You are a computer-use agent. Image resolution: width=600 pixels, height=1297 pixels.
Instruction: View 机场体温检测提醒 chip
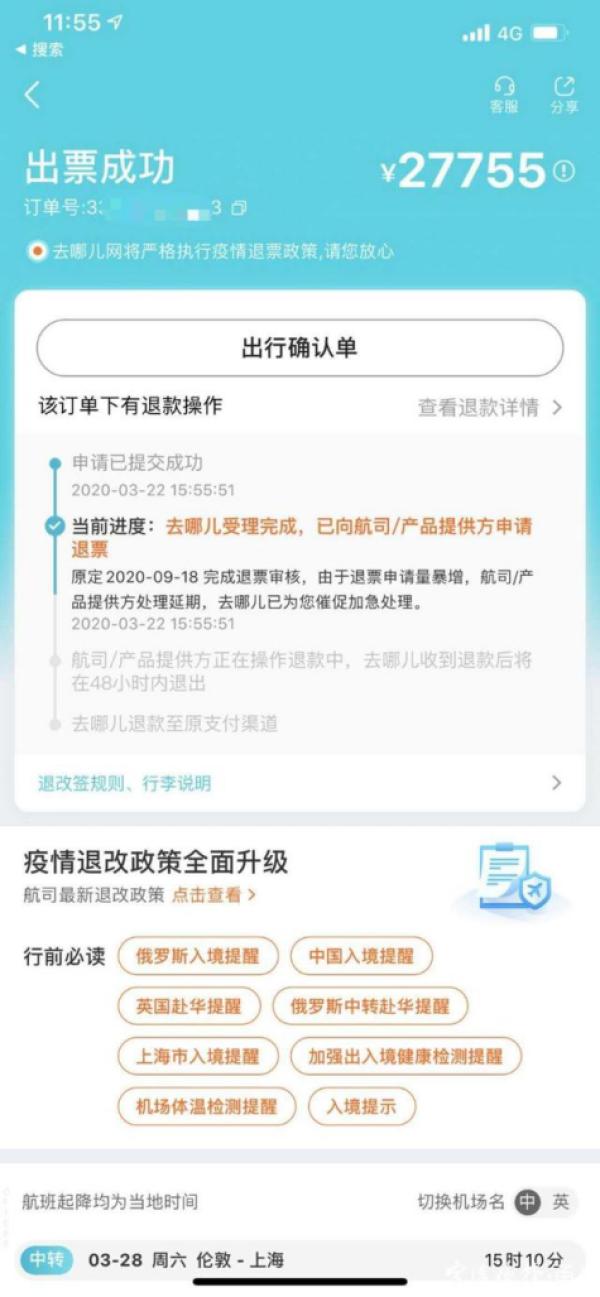tap(206, 1107)
